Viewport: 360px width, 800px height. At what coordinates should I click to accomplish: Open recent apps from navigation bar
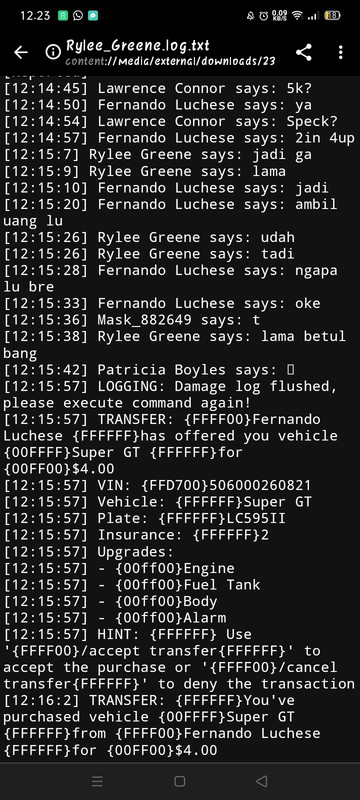97,781
